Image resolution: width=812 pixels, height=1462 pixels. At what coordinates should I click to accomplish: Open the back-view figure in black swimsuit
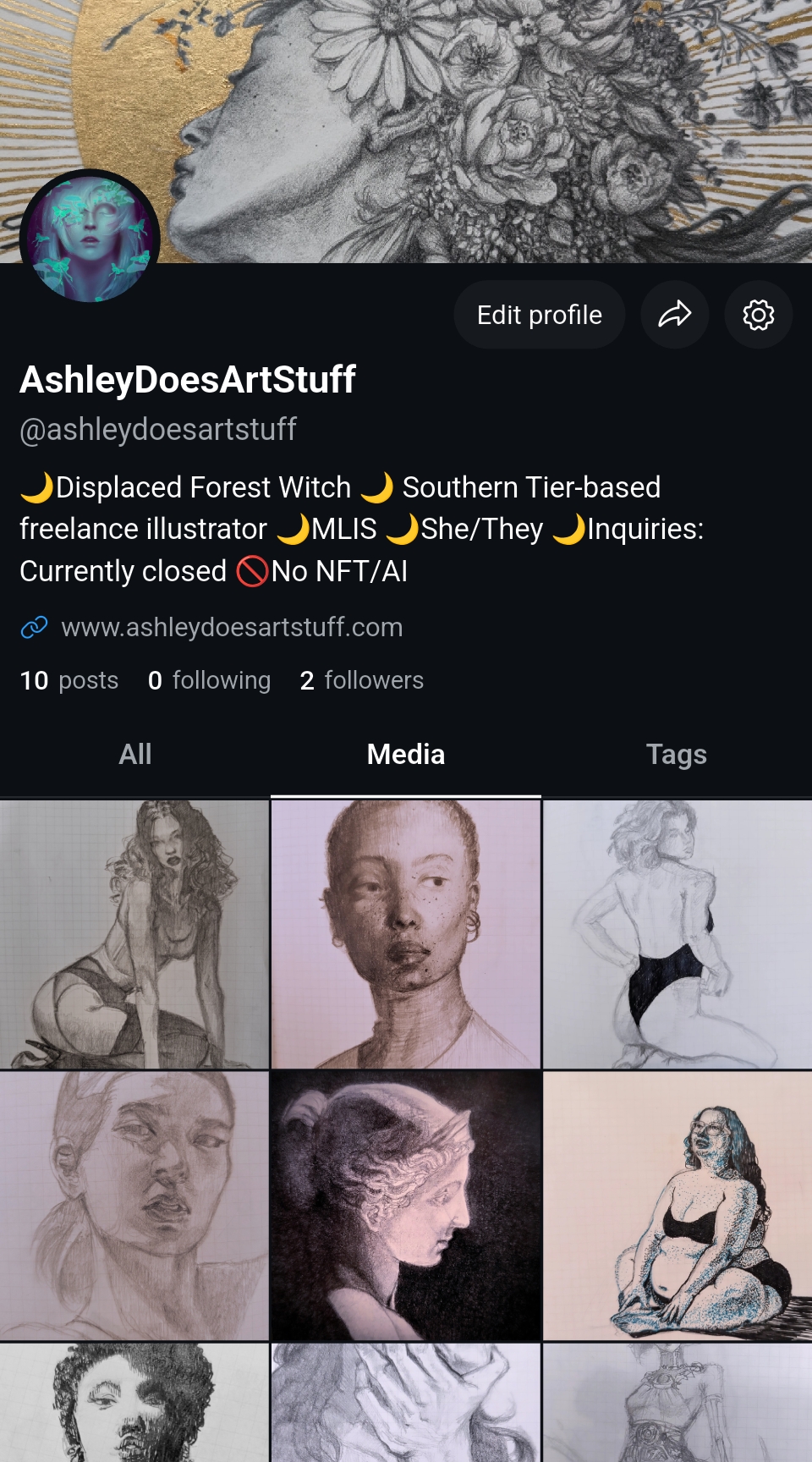coord(678,934)
